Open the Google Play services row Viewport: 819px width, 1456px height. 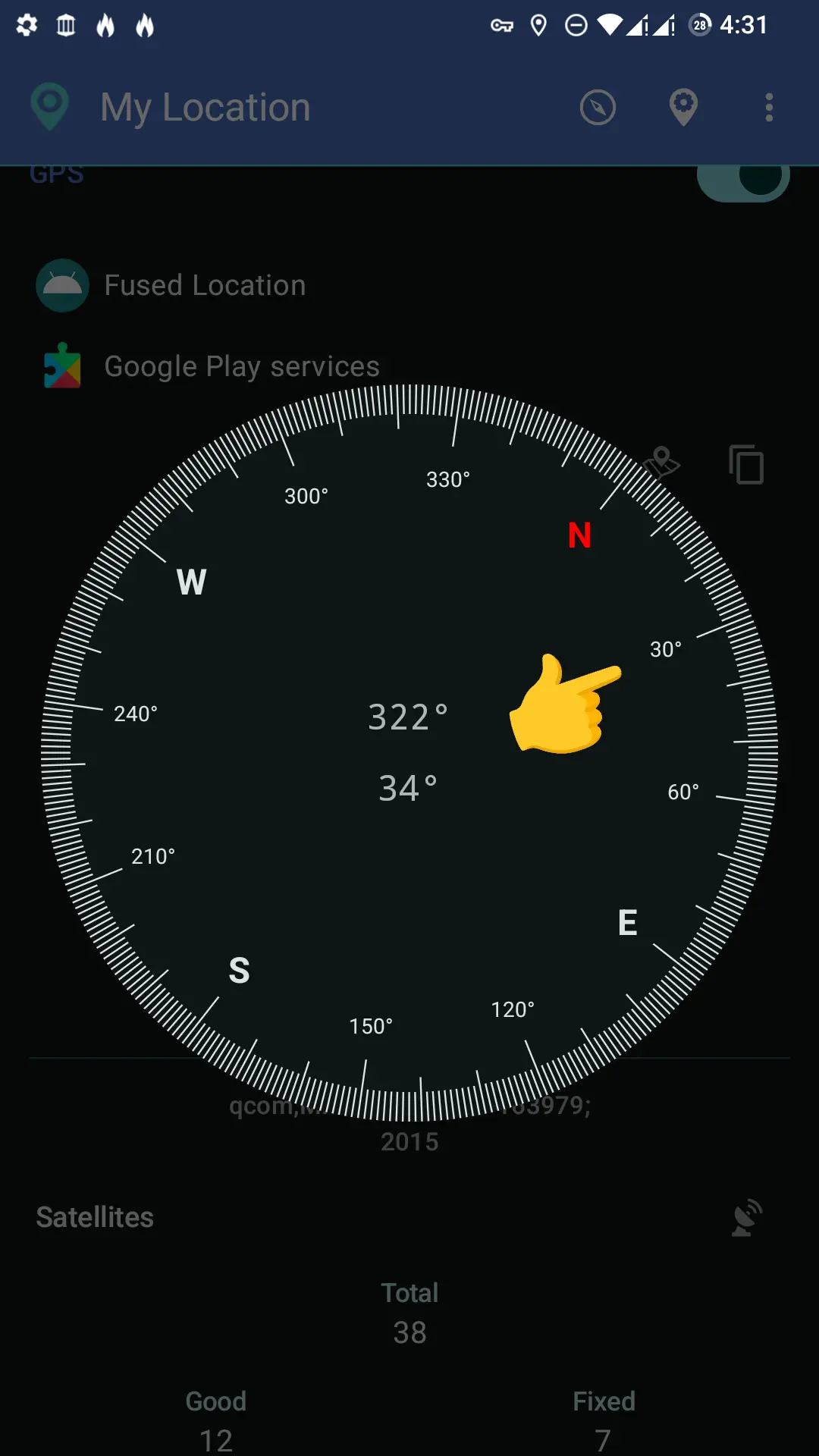point(241,366)
